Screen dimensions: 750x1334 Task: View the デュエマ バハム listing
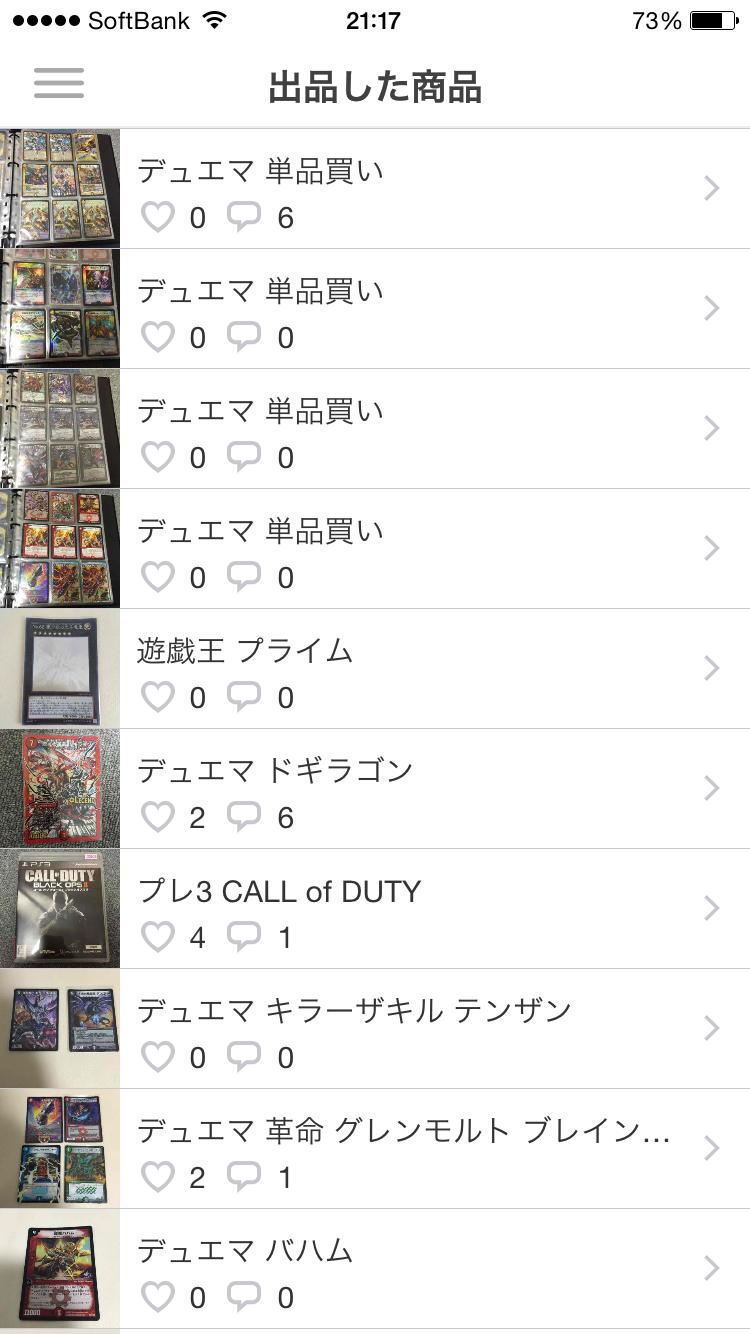[x=400, y=1269]
